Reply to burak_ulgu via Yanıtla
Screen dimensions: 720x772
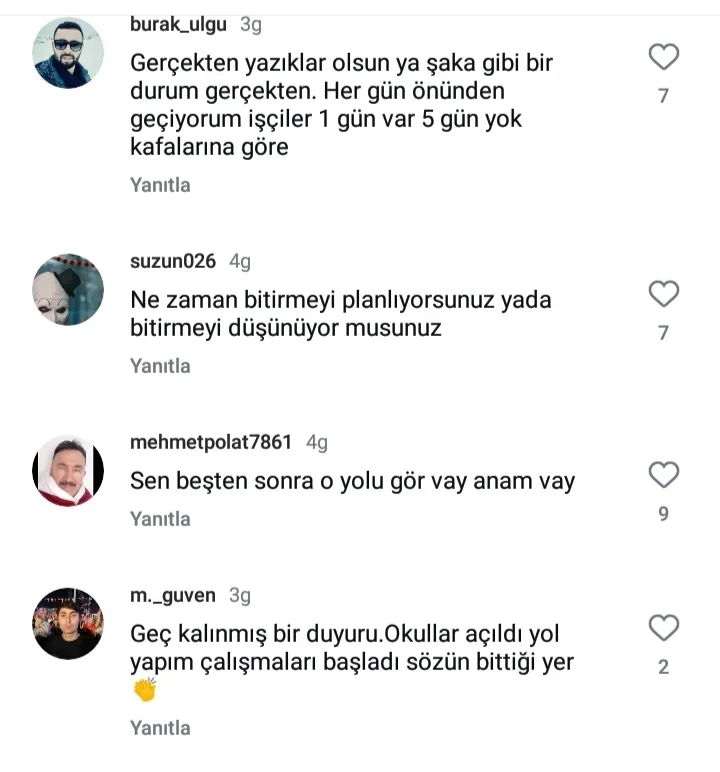click(160, 185)
